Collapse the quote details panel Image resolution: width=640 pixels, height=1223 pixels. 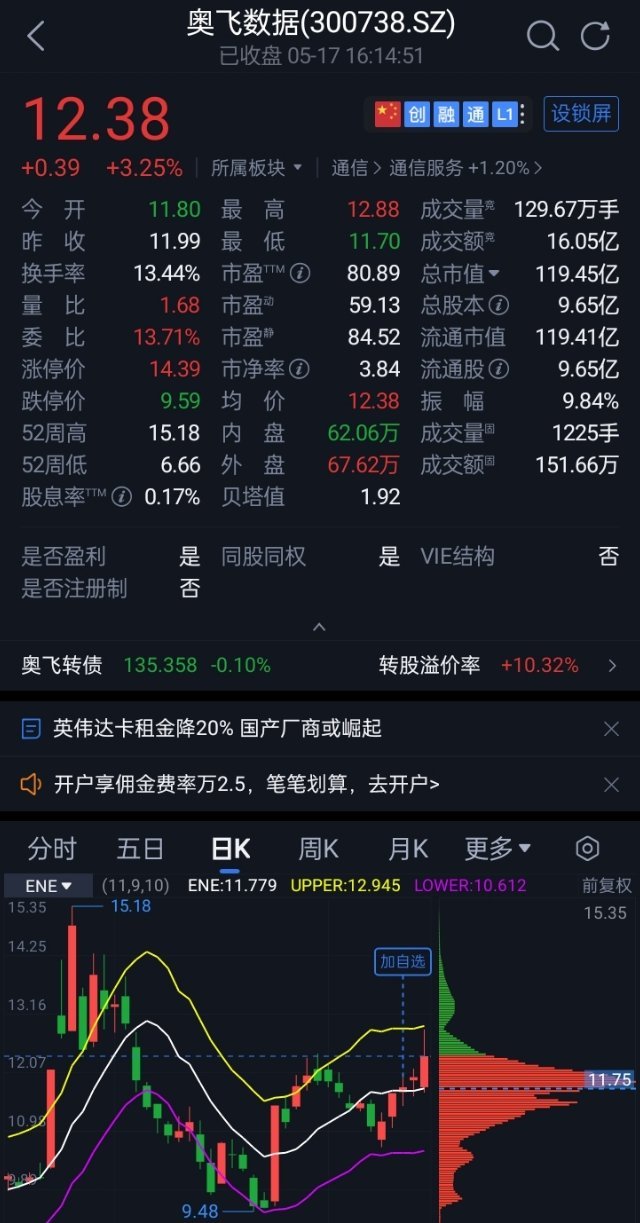pos(319,627)
